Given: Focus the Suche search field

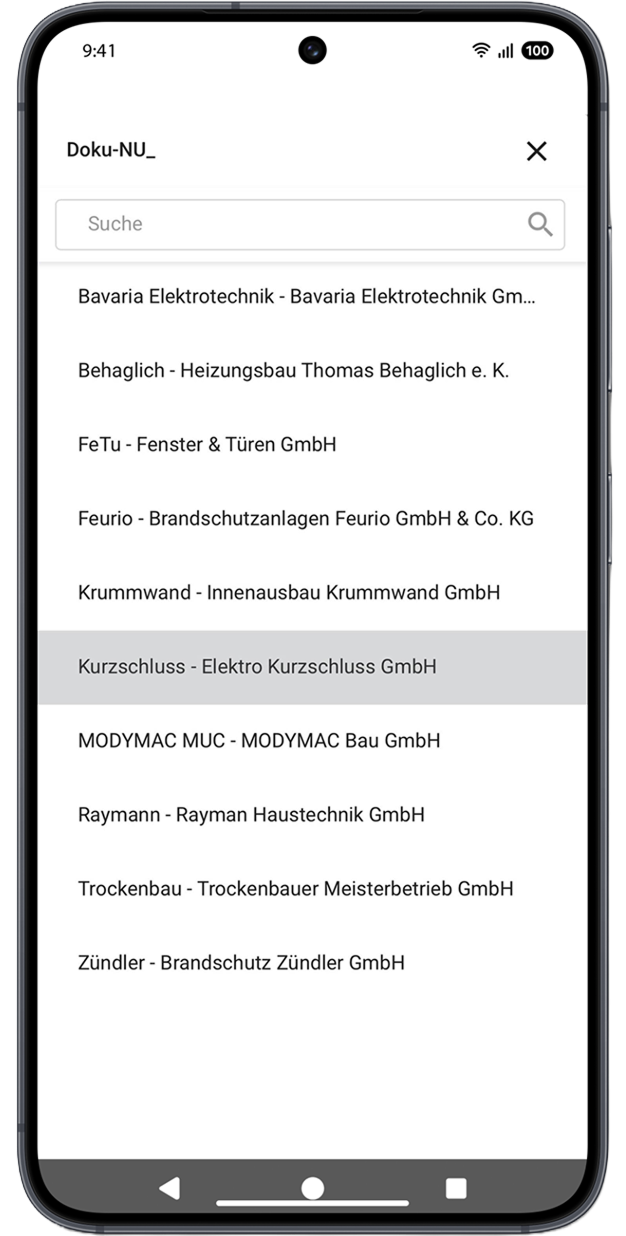Looking at the screenshot, I should [290, 224].
